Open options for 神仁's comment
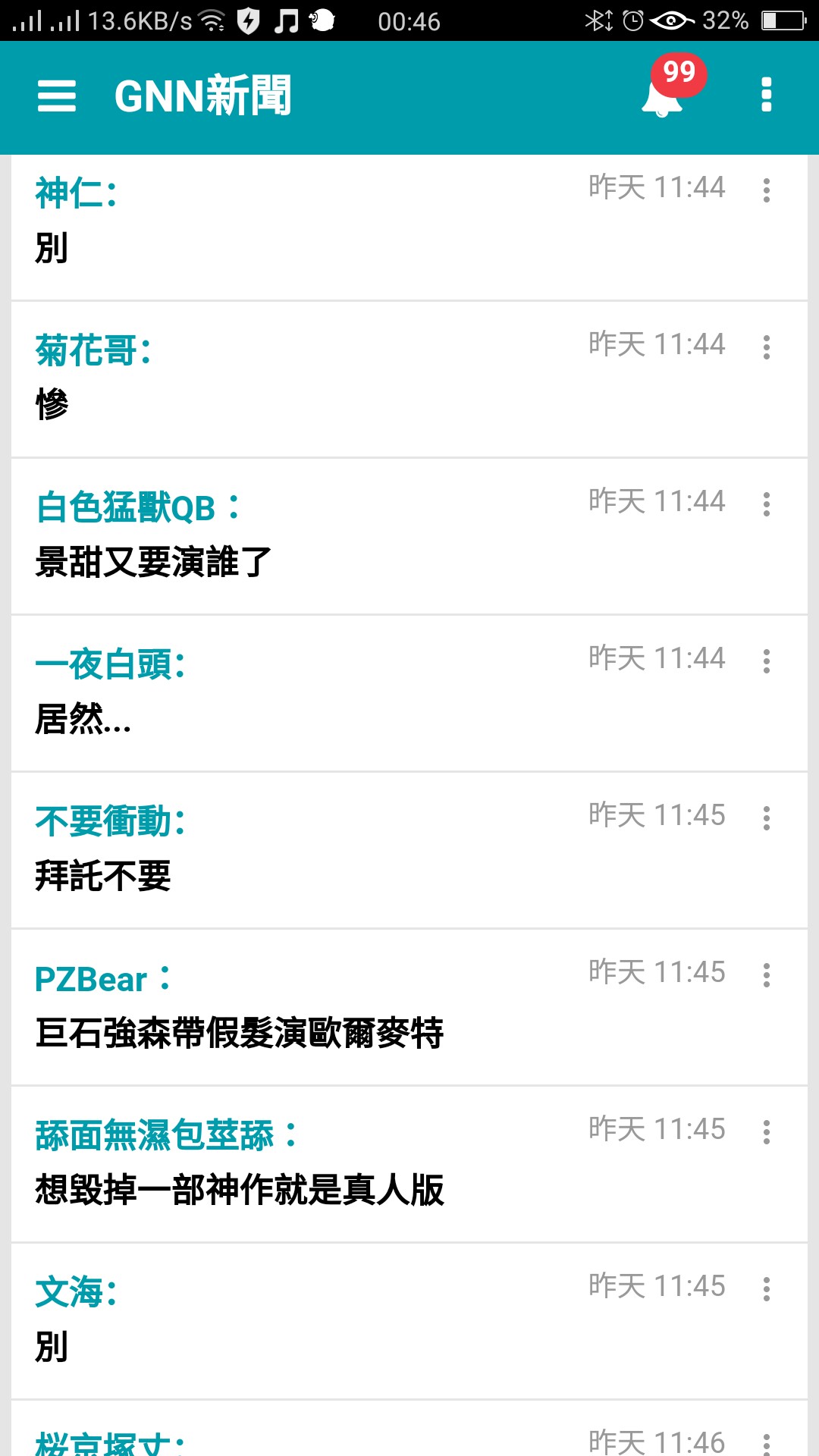Image resolution: width=819 pixels, height=1456 pixels. [x=767, y=190]
